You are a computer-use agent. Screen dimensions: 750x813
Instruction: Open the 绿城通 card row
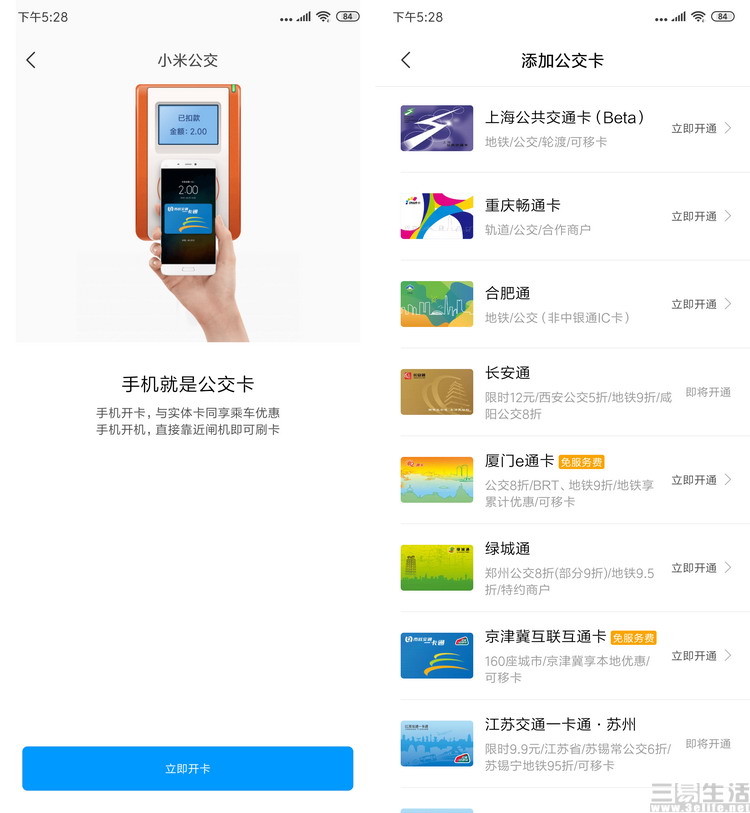point(565,568)
